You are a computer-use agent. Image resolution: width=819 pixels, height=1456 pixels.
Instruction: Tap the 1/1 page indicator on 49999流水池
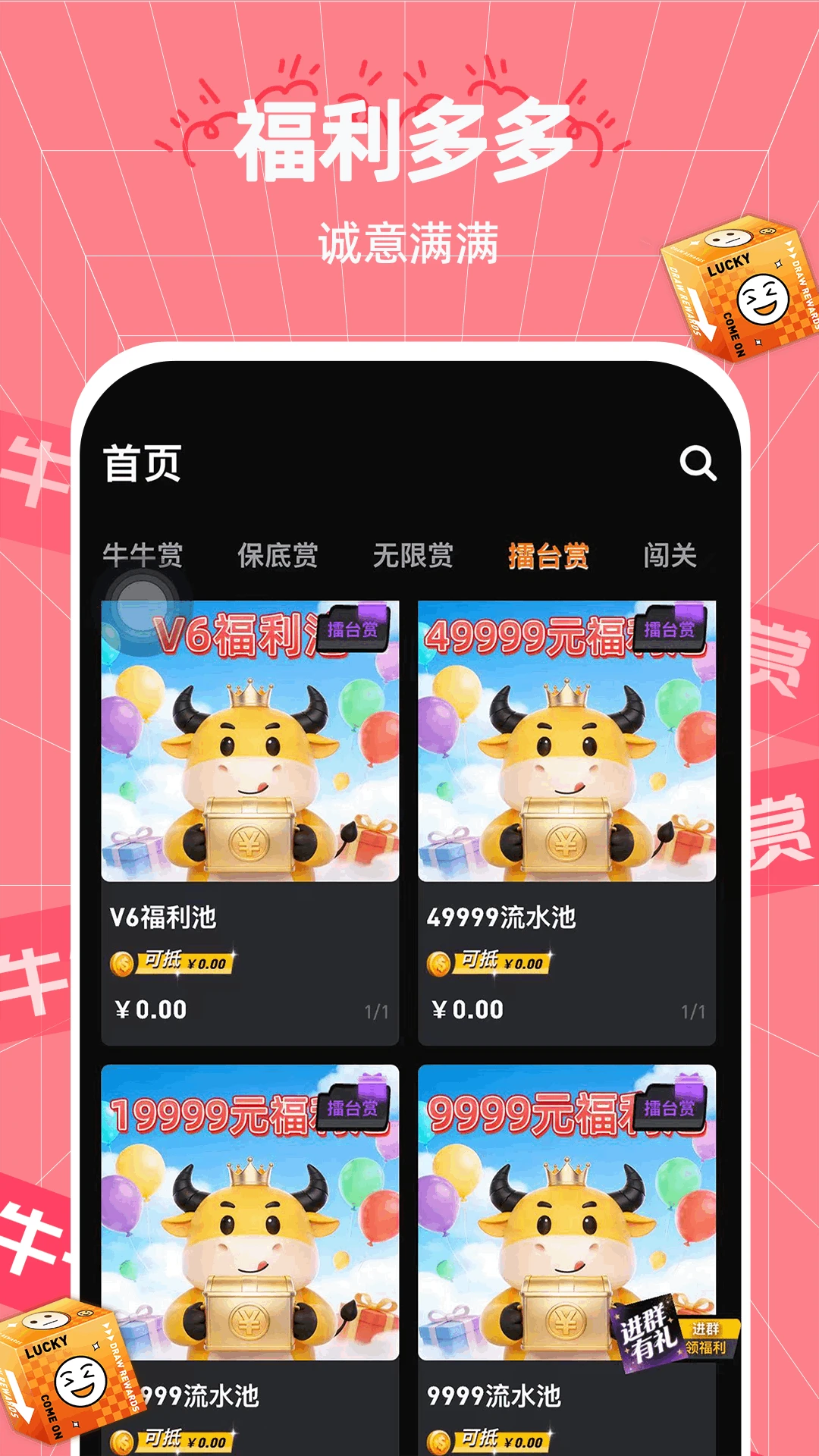point(692,1010)
